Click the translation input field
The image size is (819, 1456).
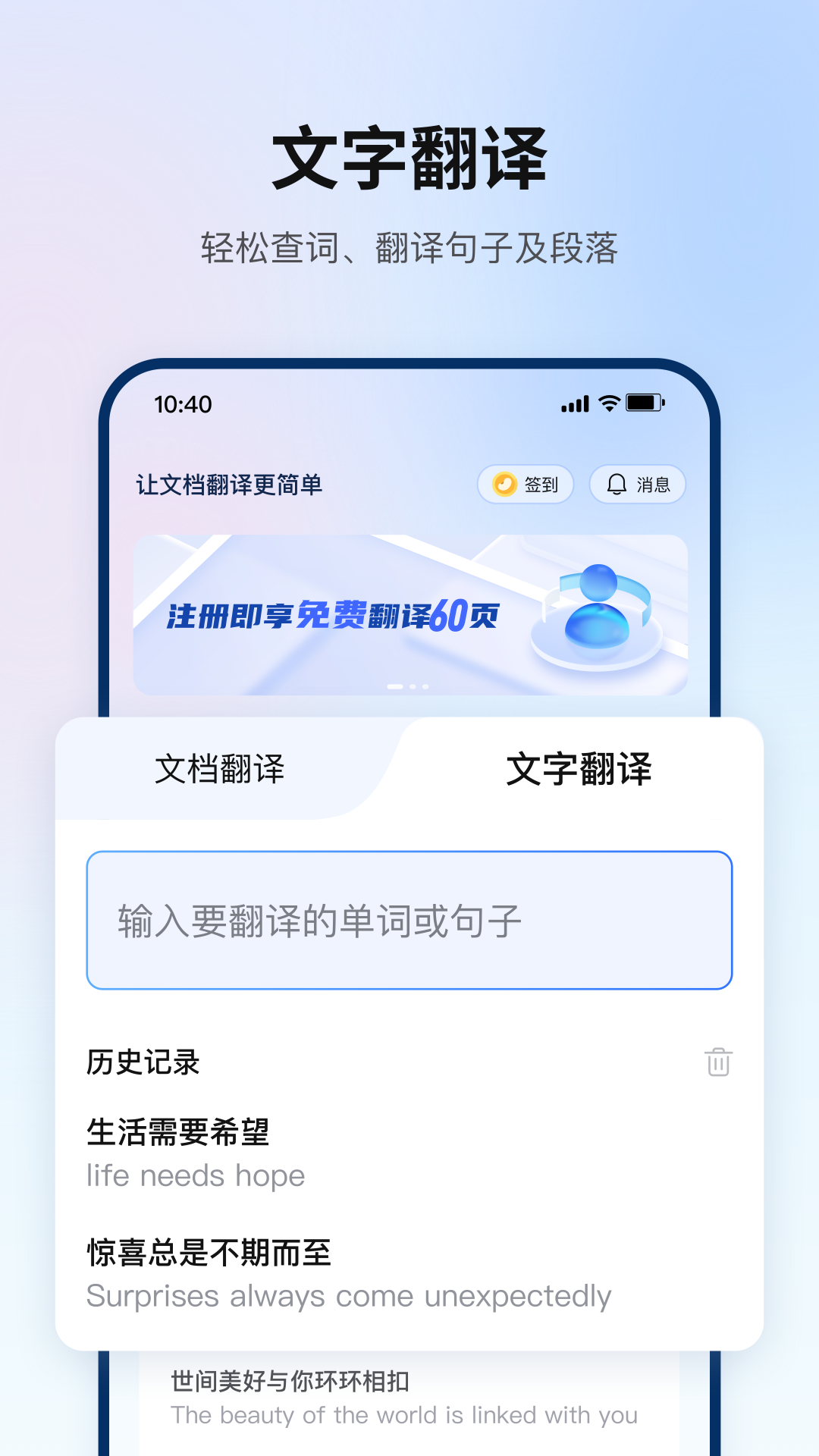coord(409,918)
